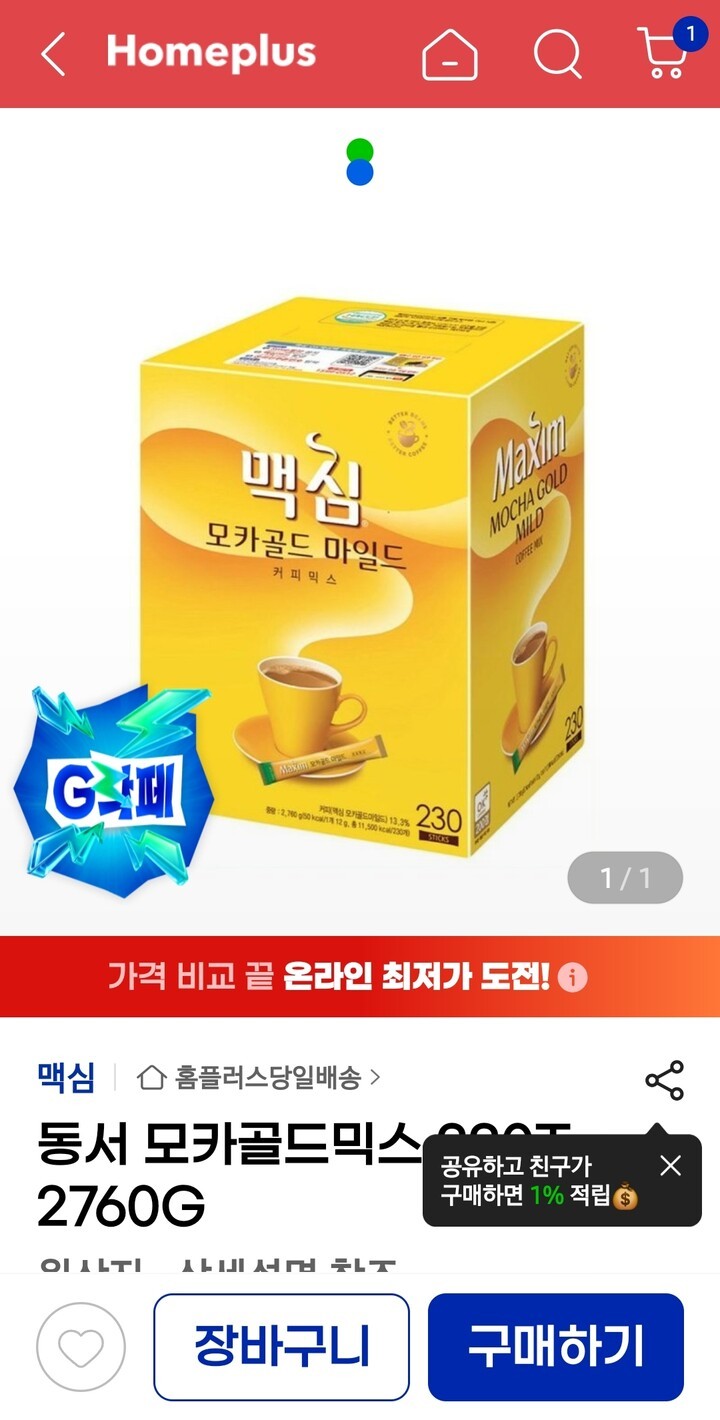Open the online lowest price info banner
The height and width of the screenshot is (1420, 720).
360,977
